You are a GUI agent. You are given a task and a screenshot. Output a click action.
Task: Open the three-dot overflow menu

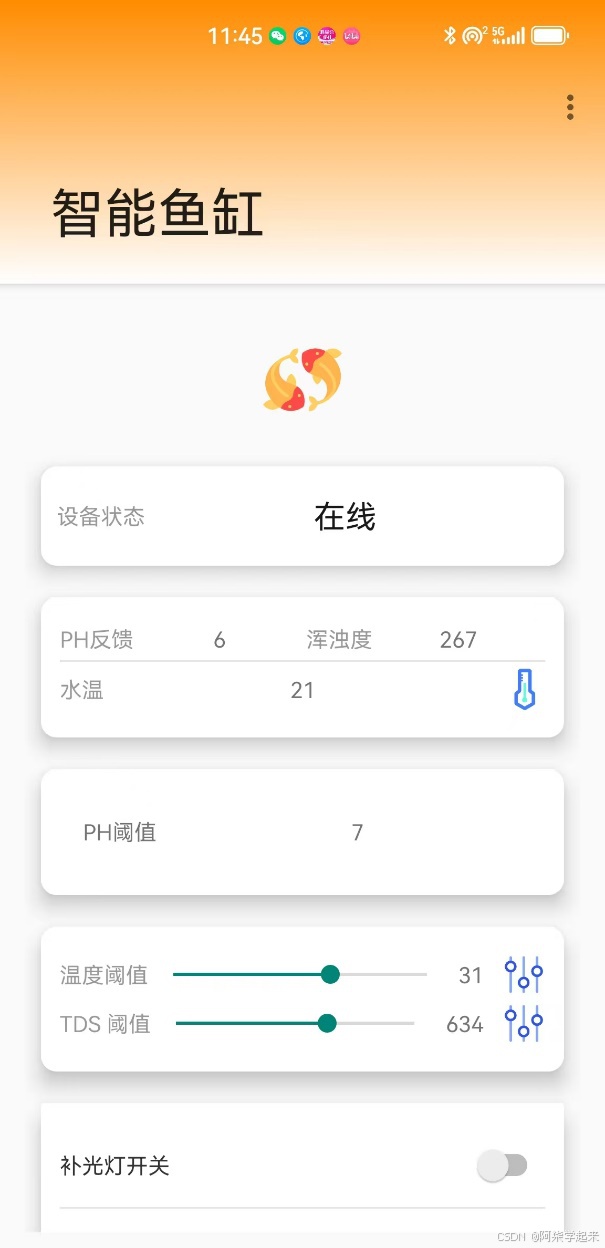coord(570,107)
